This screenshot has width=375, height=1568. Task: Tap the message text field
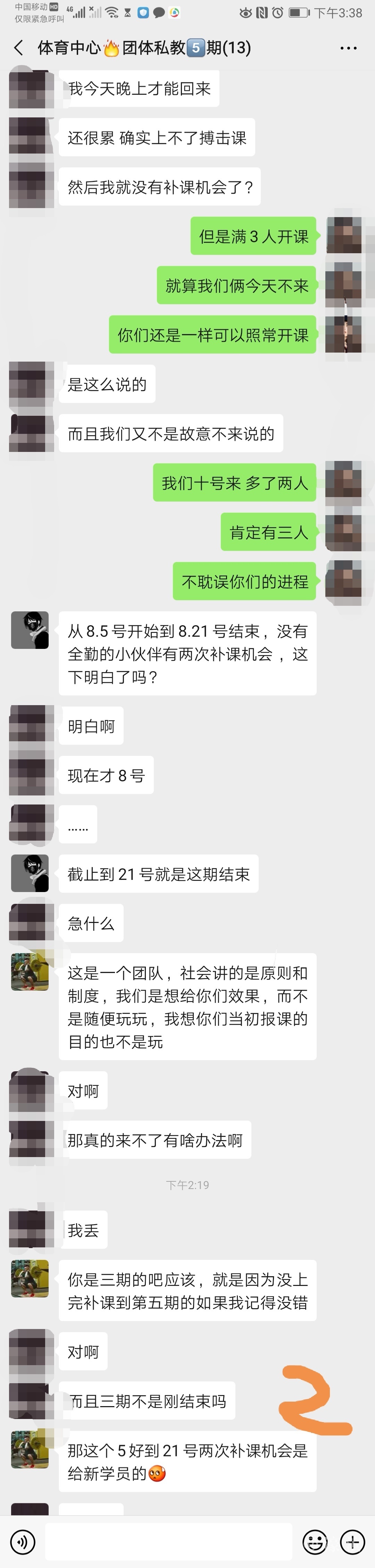click(169, 1542)
